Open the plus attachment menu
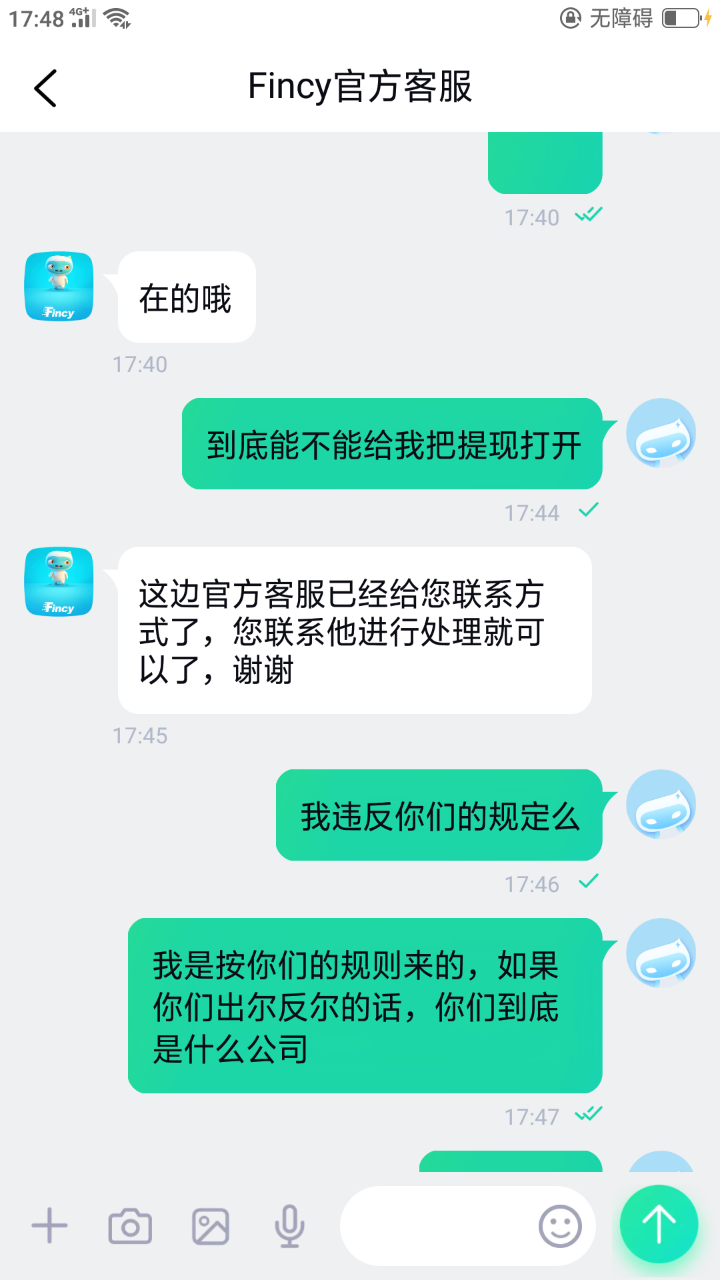Image resolution: width=720 pixels, height=1280 pixels. click(49, 1225)
